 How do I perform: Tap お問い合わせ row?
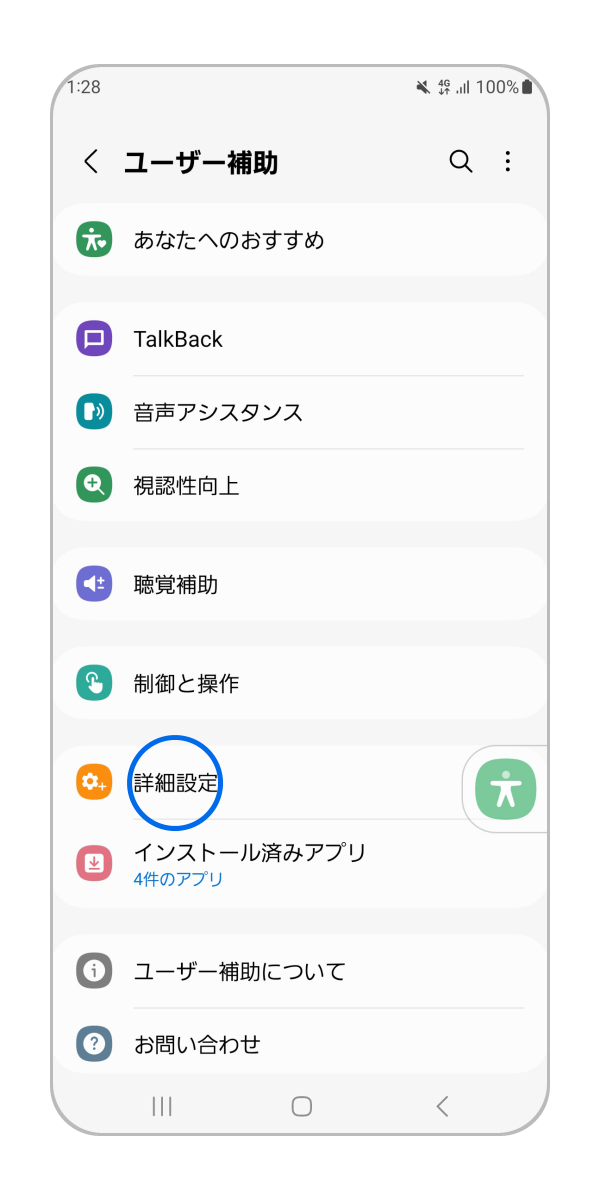pos(300,1044)
